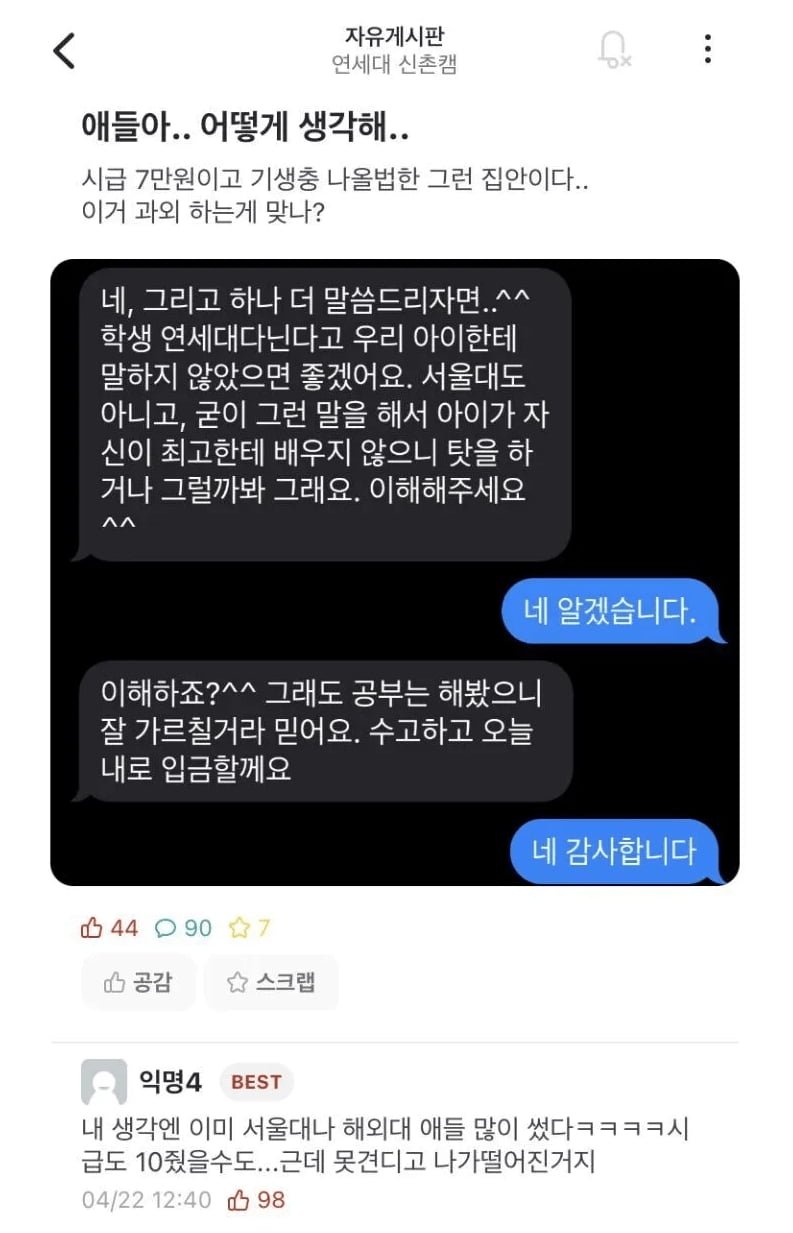Tap the 스크랩 button to scrap the post
The height and width of the screenshot is (1233, 793).
(x=271, y=982)
